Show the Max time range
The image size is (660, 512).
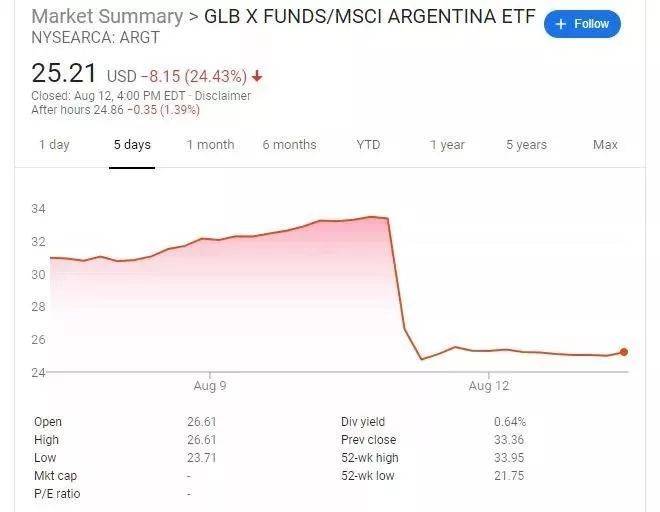pyautogui.click(x=605, y=145)
